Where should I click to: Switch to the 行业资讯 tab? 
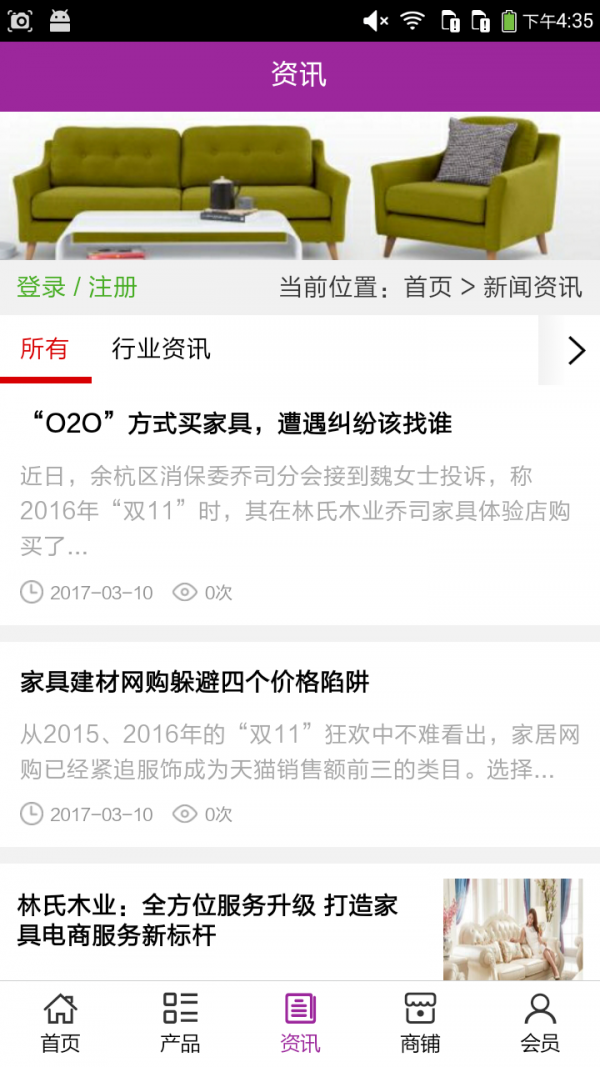pos(161,349)
